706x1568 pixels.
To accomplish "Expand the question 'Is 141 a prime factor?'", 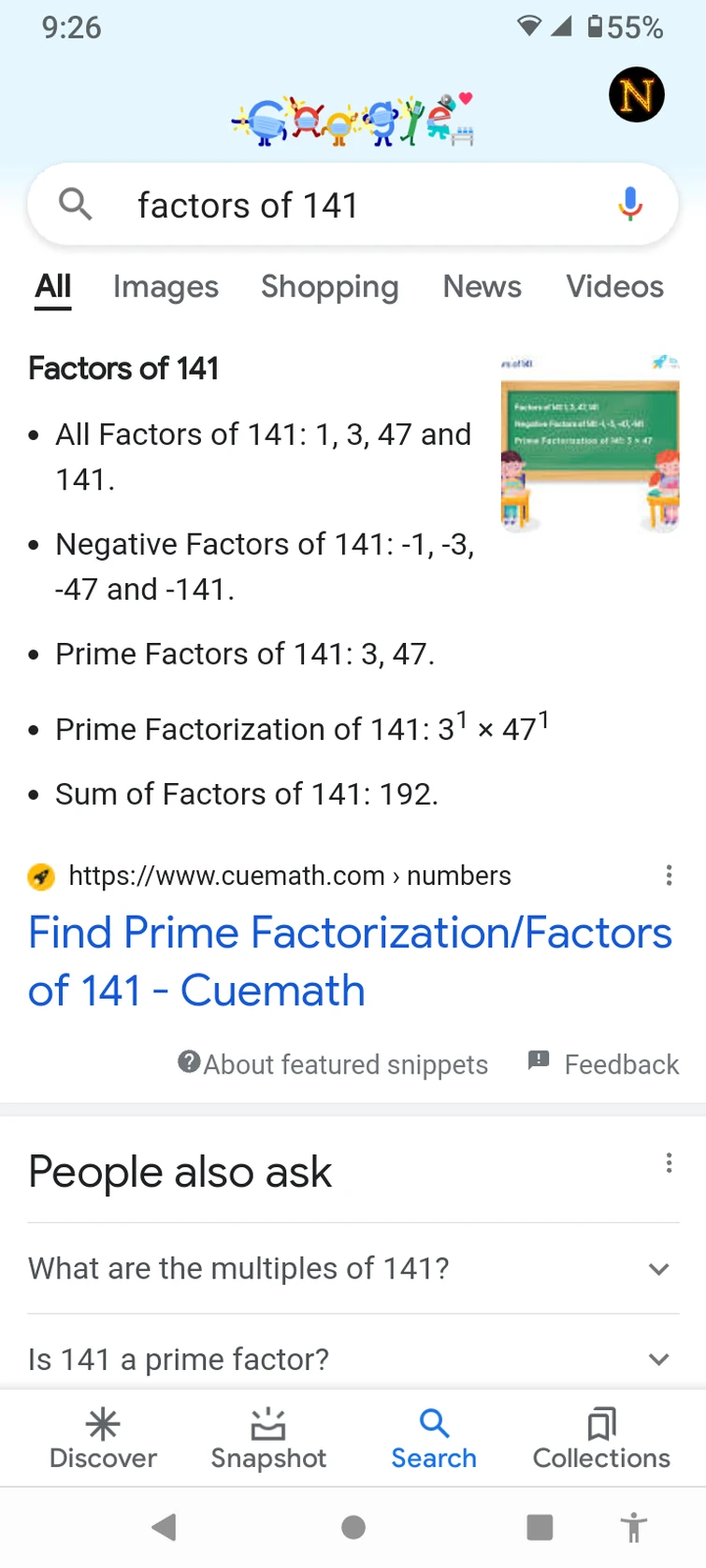I will tap(353, 1360).
